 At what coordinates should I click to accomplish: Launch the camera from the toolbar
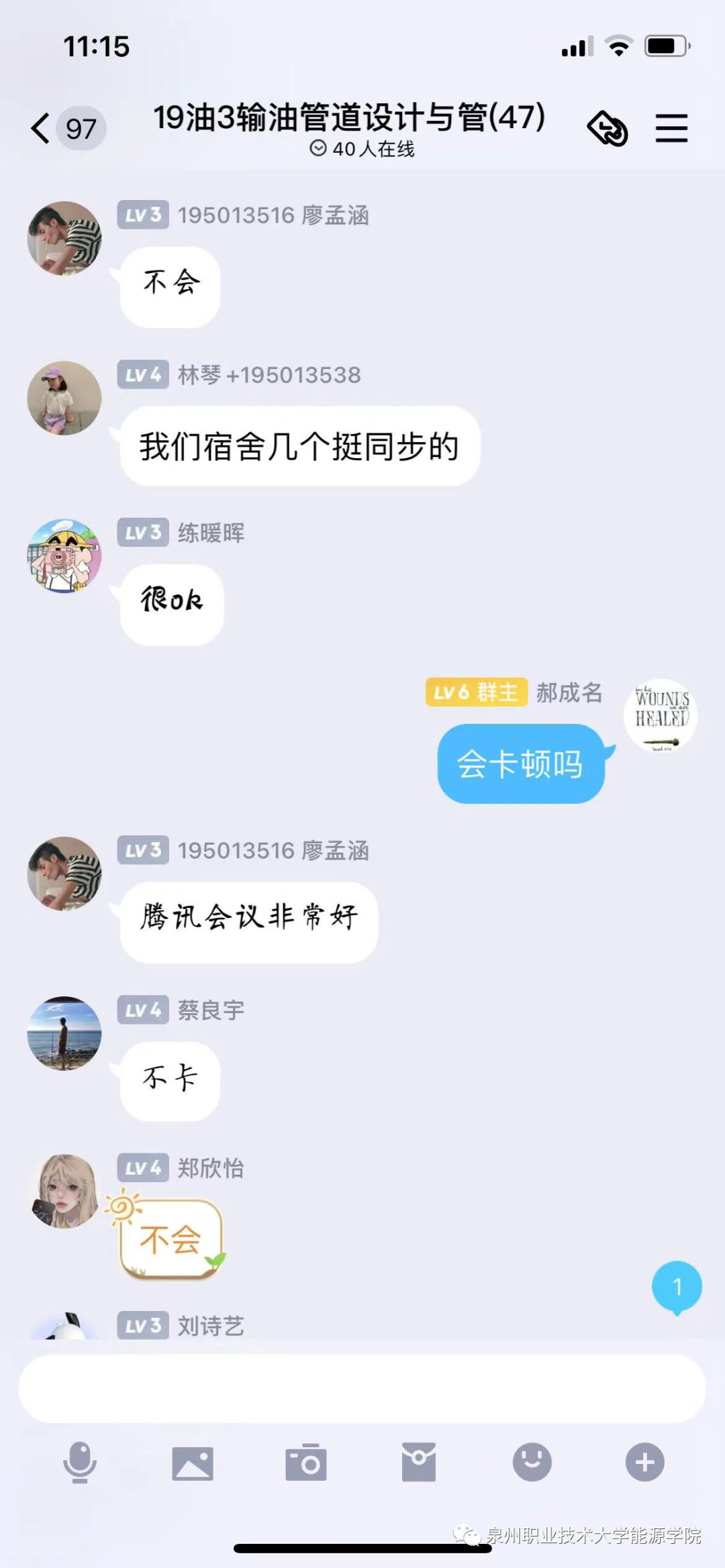point(306,1463)
